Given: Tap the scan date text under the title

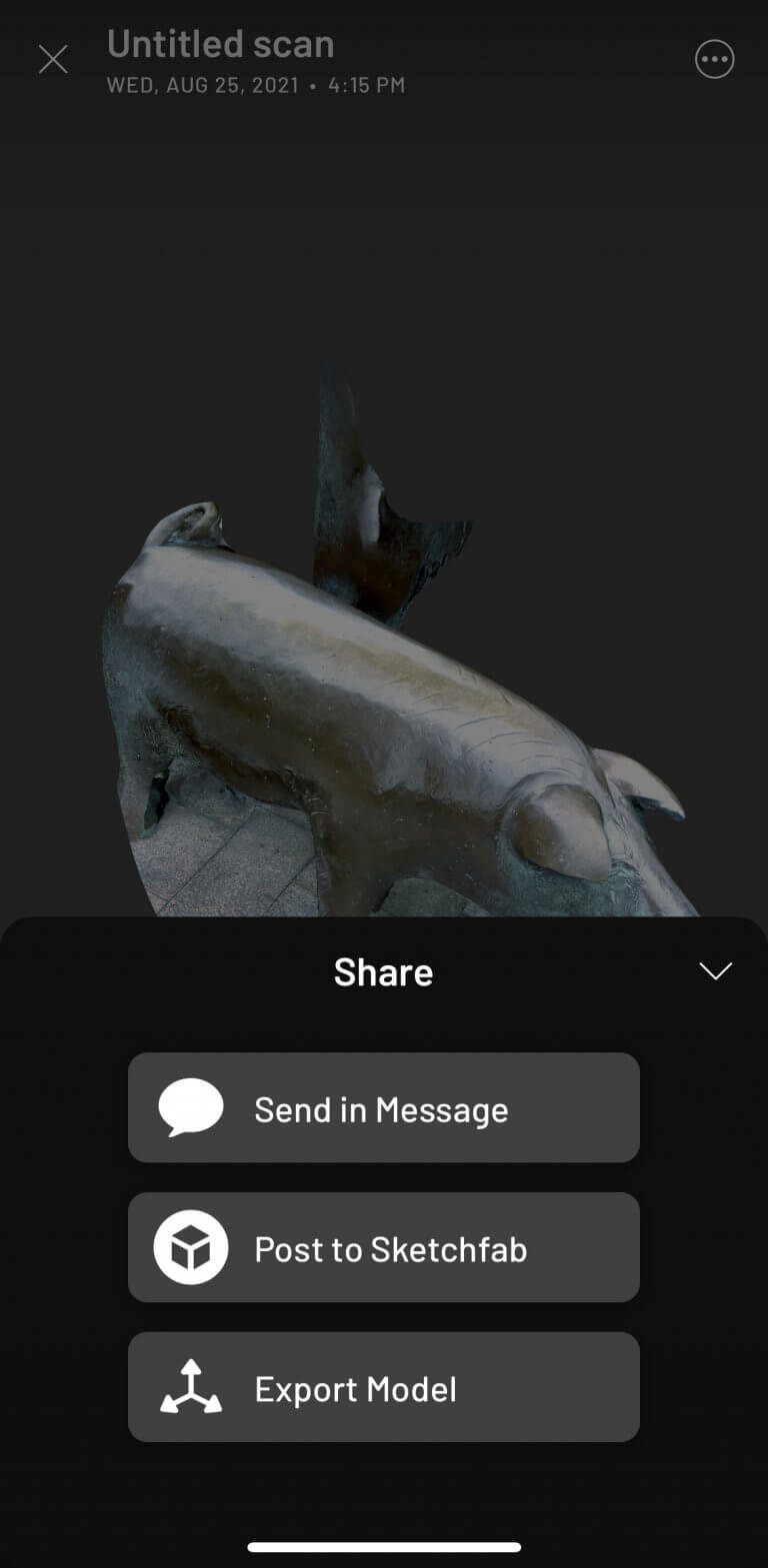Looking at the screenshot, I should pyautogui.click(x=255, y=85).
